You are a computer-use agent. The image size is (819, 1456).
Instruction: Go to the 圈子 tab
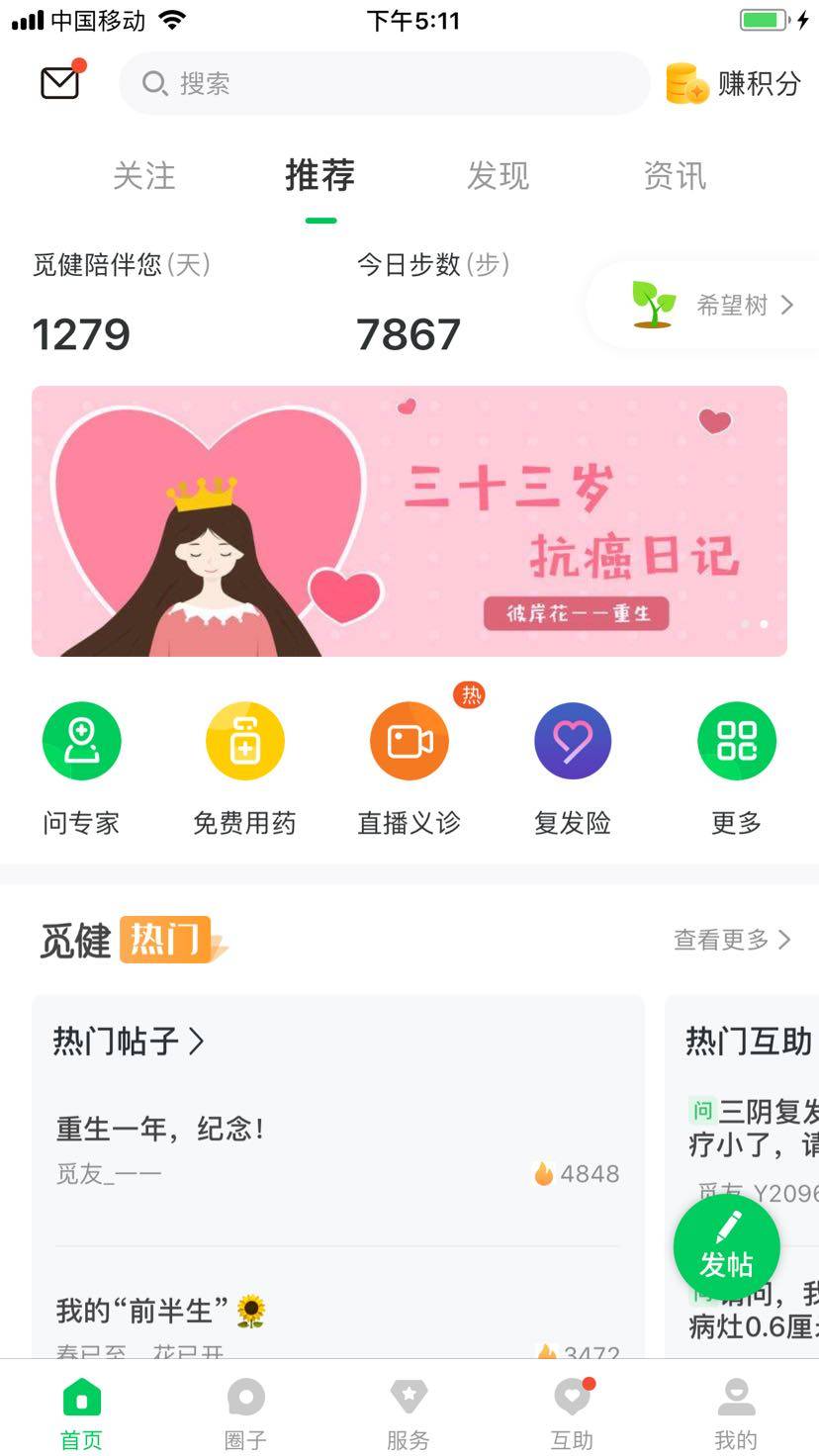[x=245, y=1414]
